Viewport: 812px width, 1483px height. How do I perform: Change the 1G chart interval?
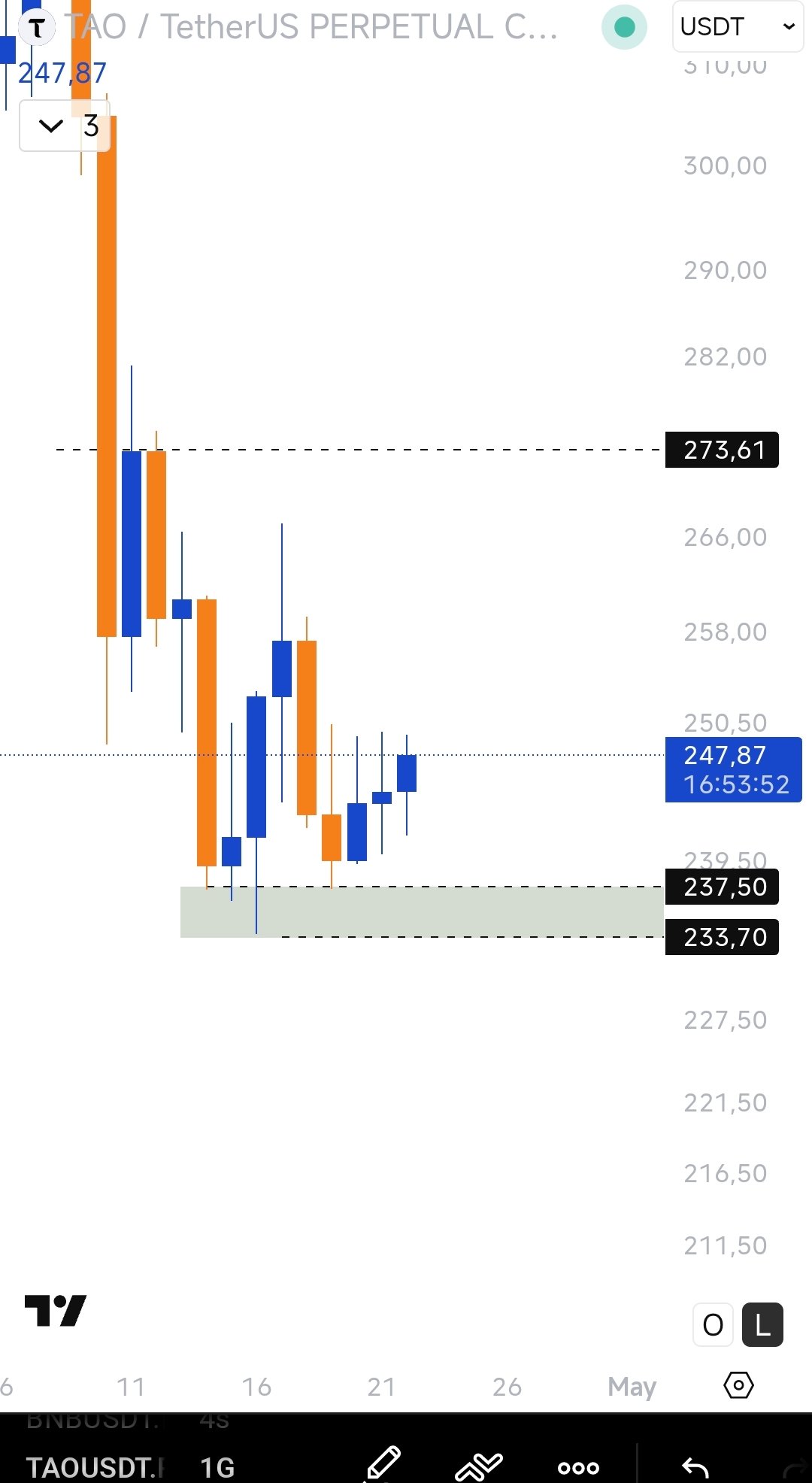pyautogui.click(x=217, y=1466)
